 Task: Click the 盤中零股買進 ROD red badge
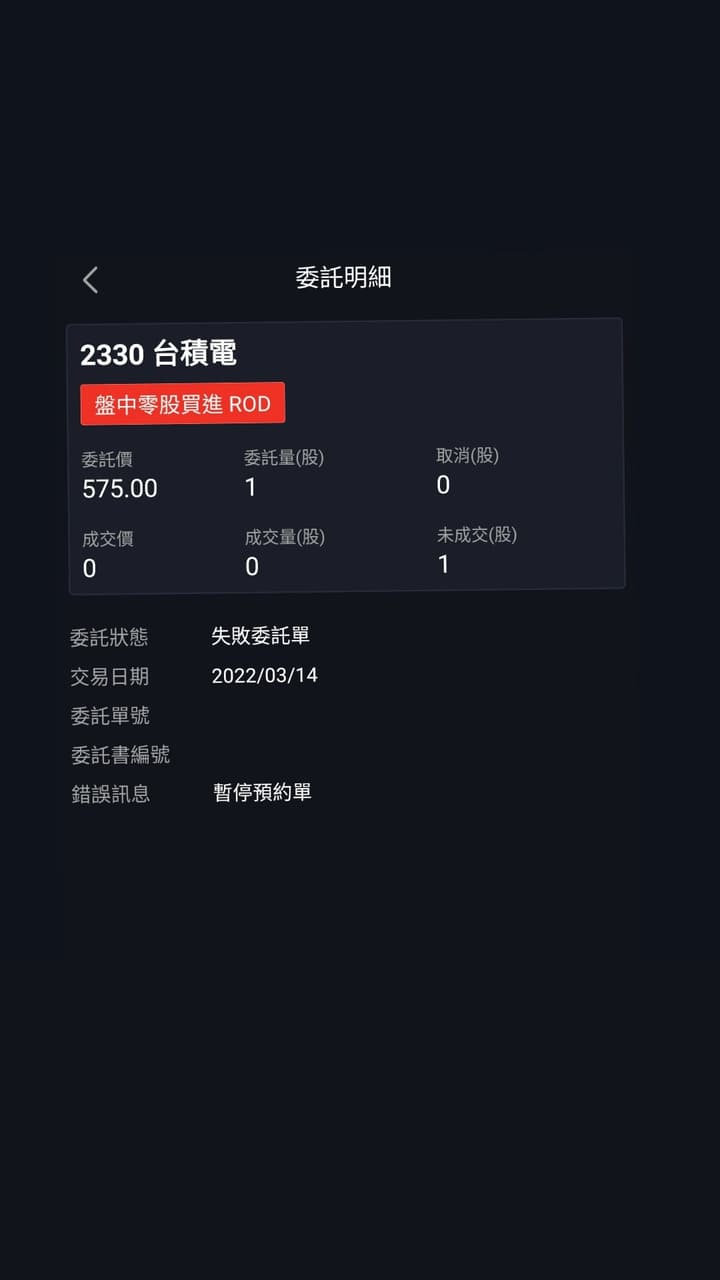182,403
